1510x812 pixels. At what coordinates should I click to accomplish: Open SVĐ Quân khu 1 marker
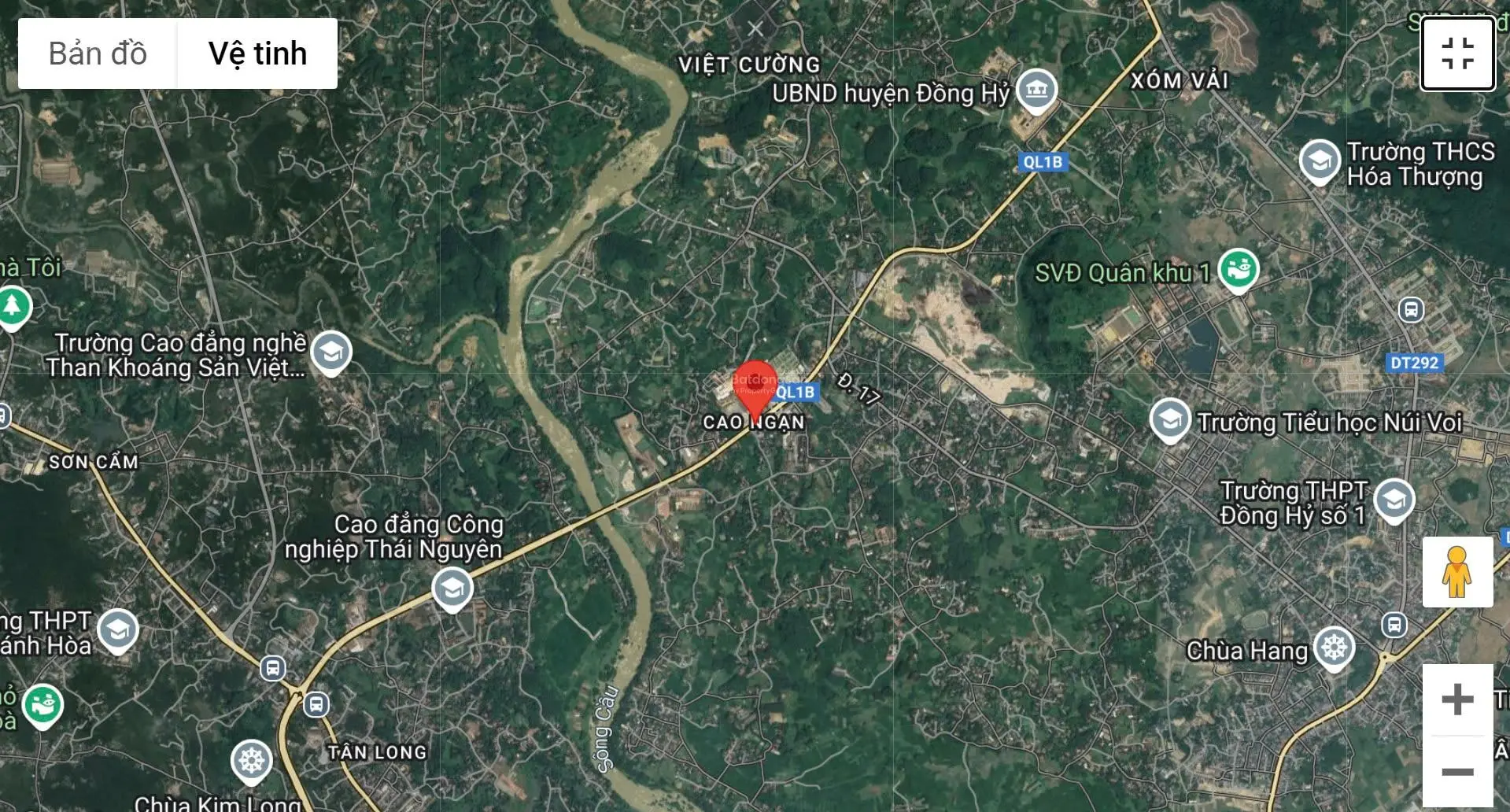(x=1238, y=269)
